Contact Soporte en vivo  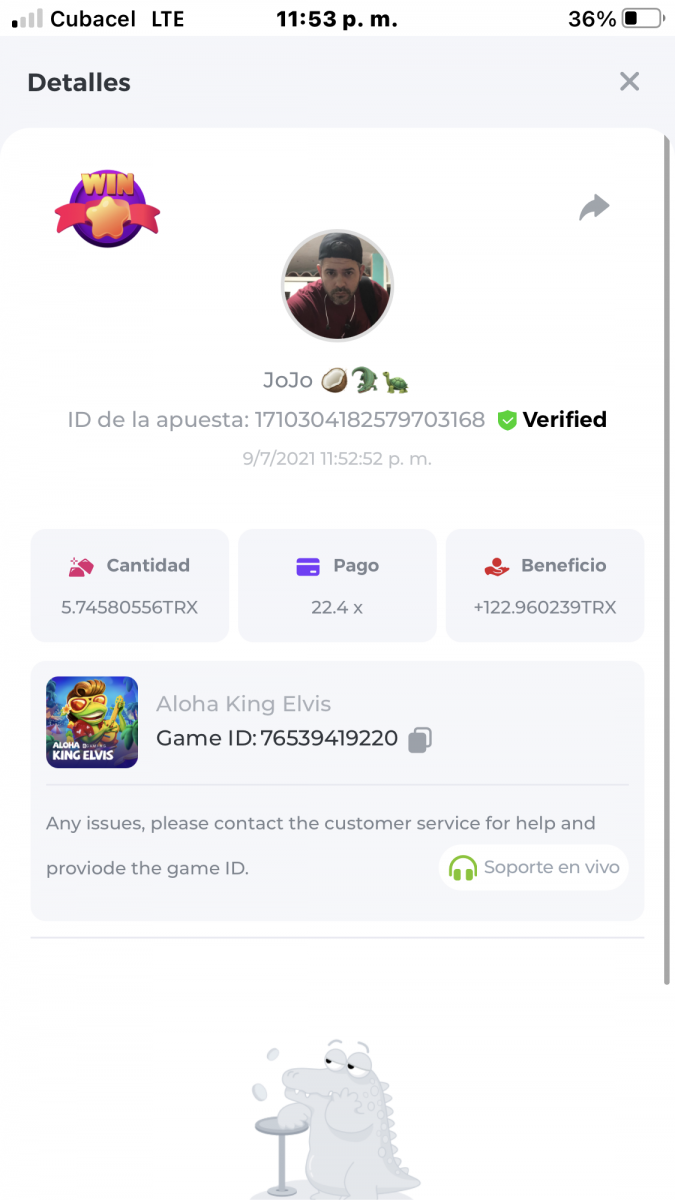tap(534, 867)
